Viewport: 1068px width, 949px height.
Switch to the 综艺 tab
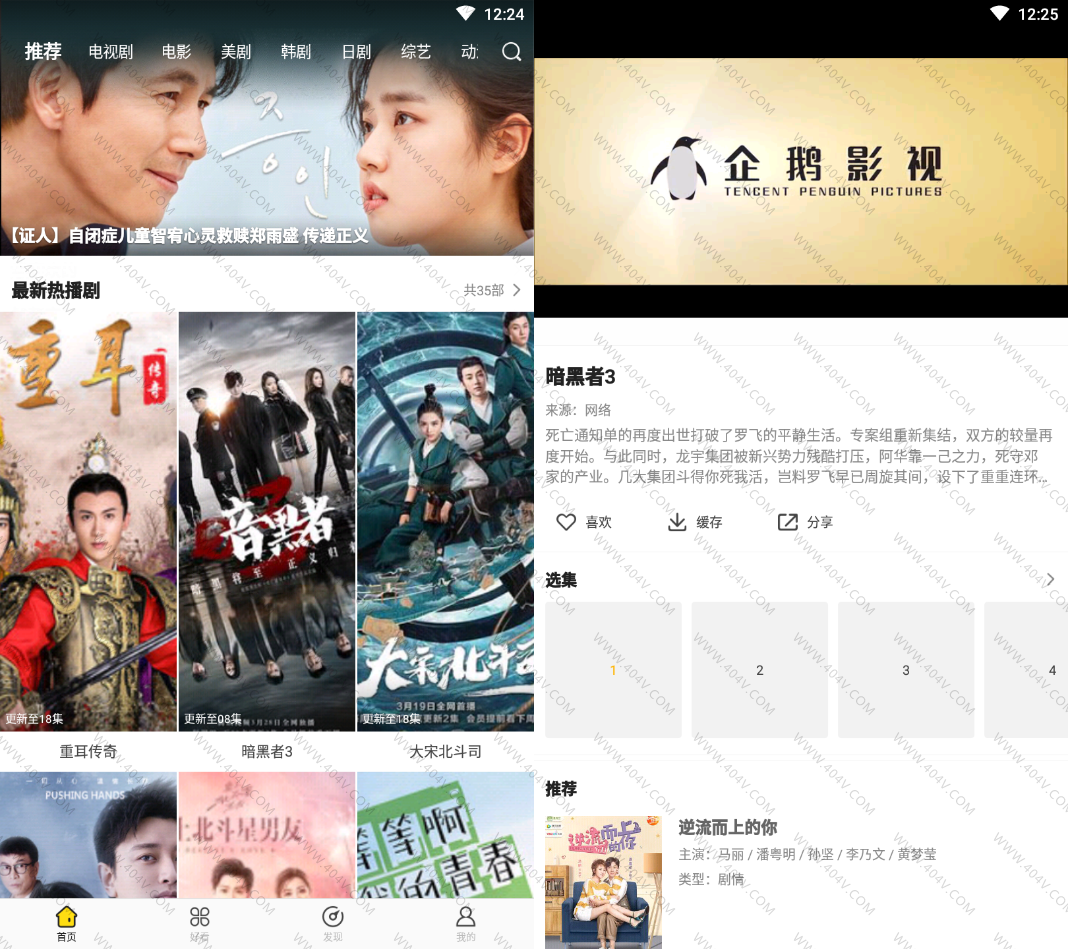tap(416, 52)
